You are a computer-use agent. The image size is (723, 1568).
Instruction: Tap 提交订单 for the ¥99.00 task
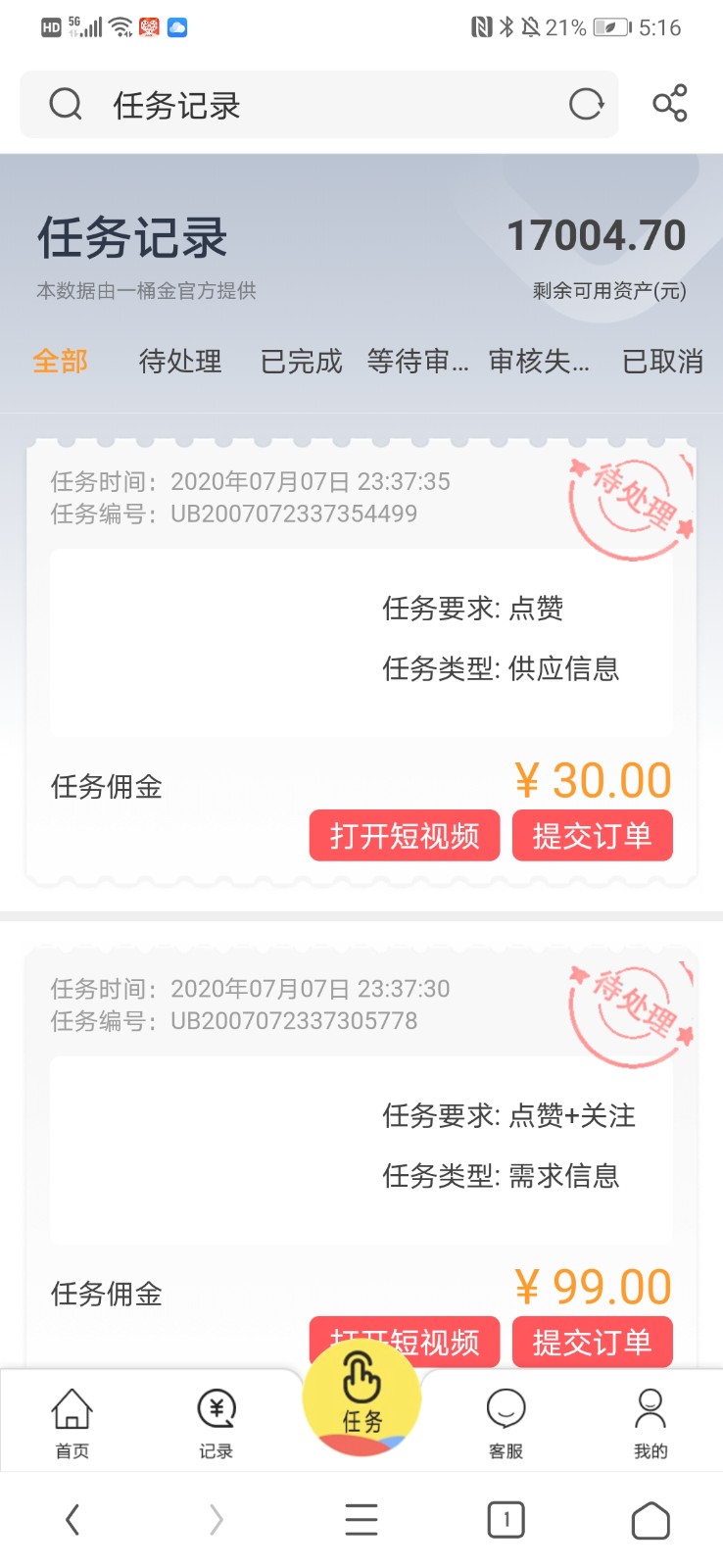[x=593, y=1342]
